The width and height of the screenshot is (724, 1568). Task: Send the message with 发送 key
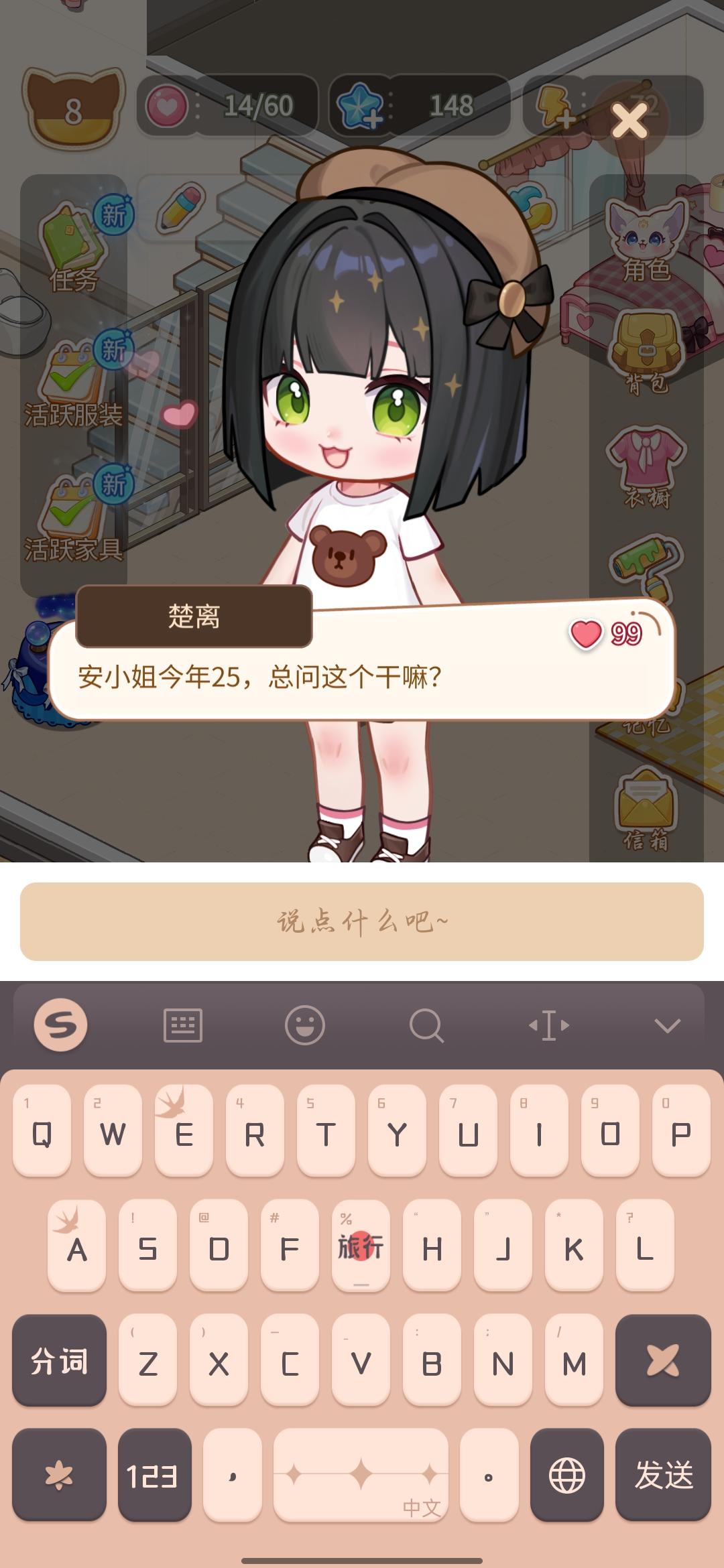[x=663, y=1475]
